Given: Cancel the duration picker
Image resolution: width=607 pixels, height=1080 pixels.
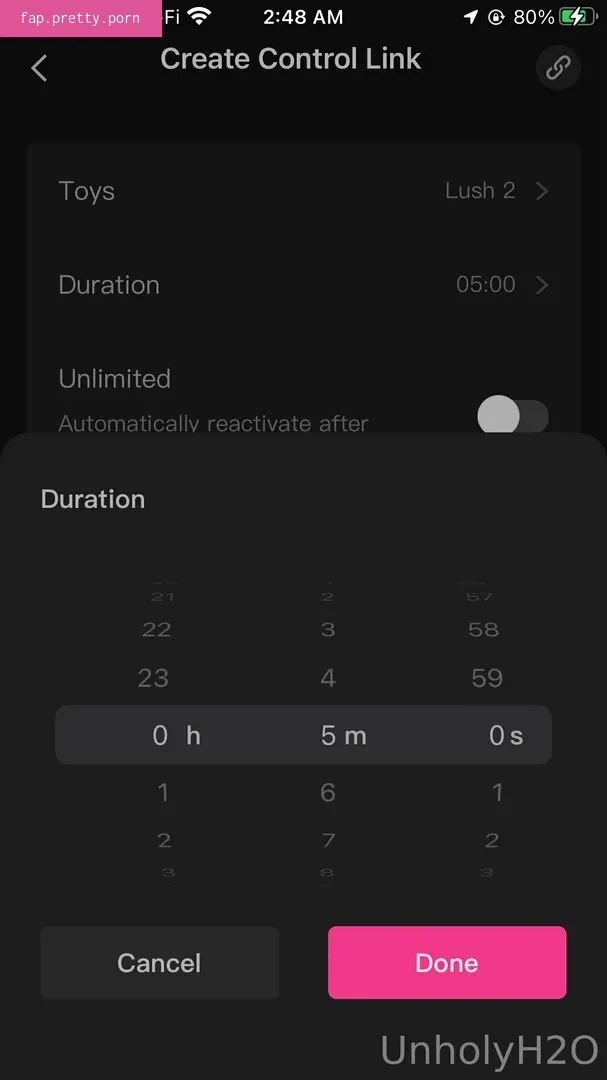Looking at the screenshot, I should pos(160,962).
